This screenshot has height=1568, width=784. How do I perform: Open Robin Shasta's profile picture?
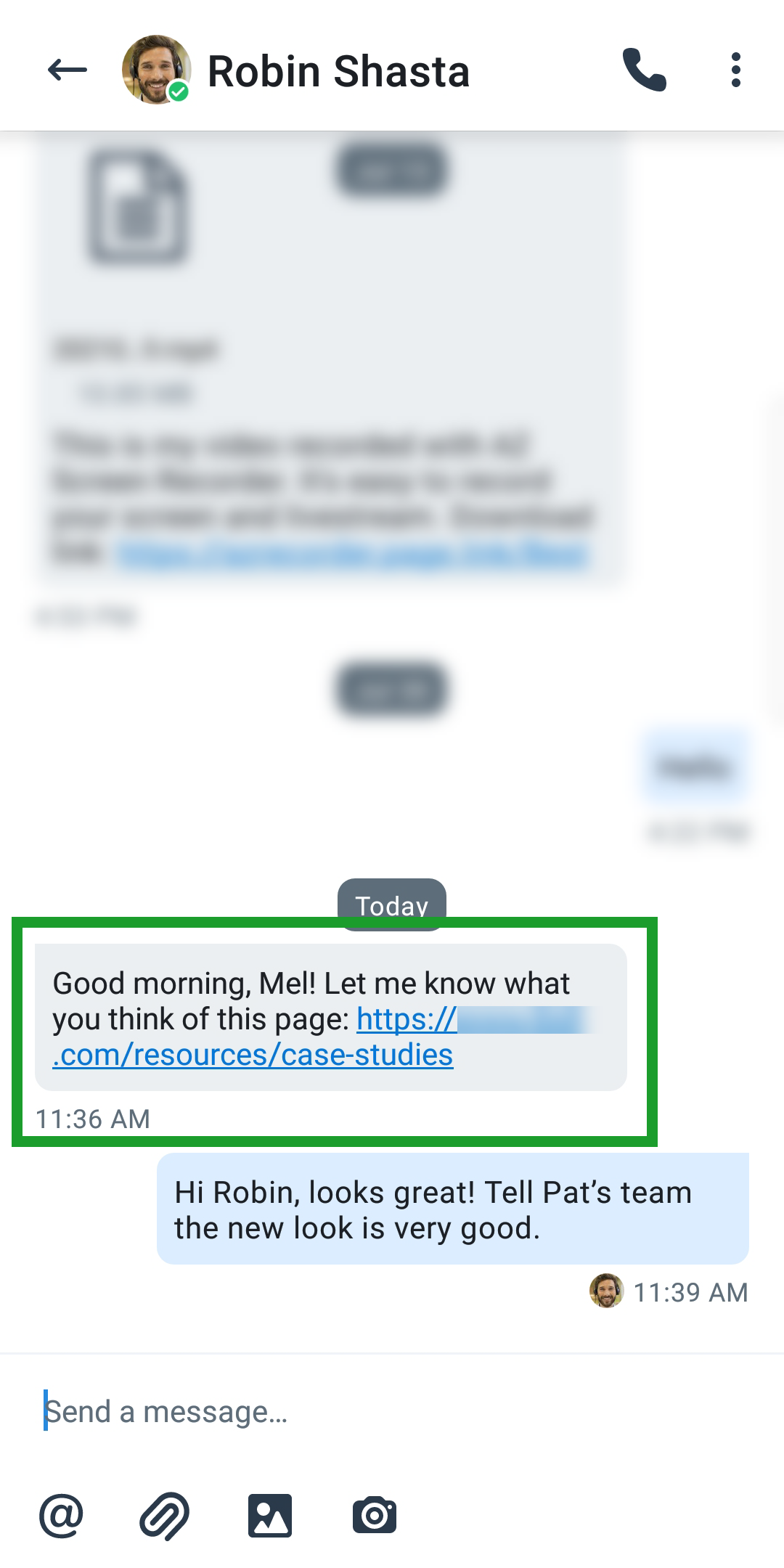156,70
